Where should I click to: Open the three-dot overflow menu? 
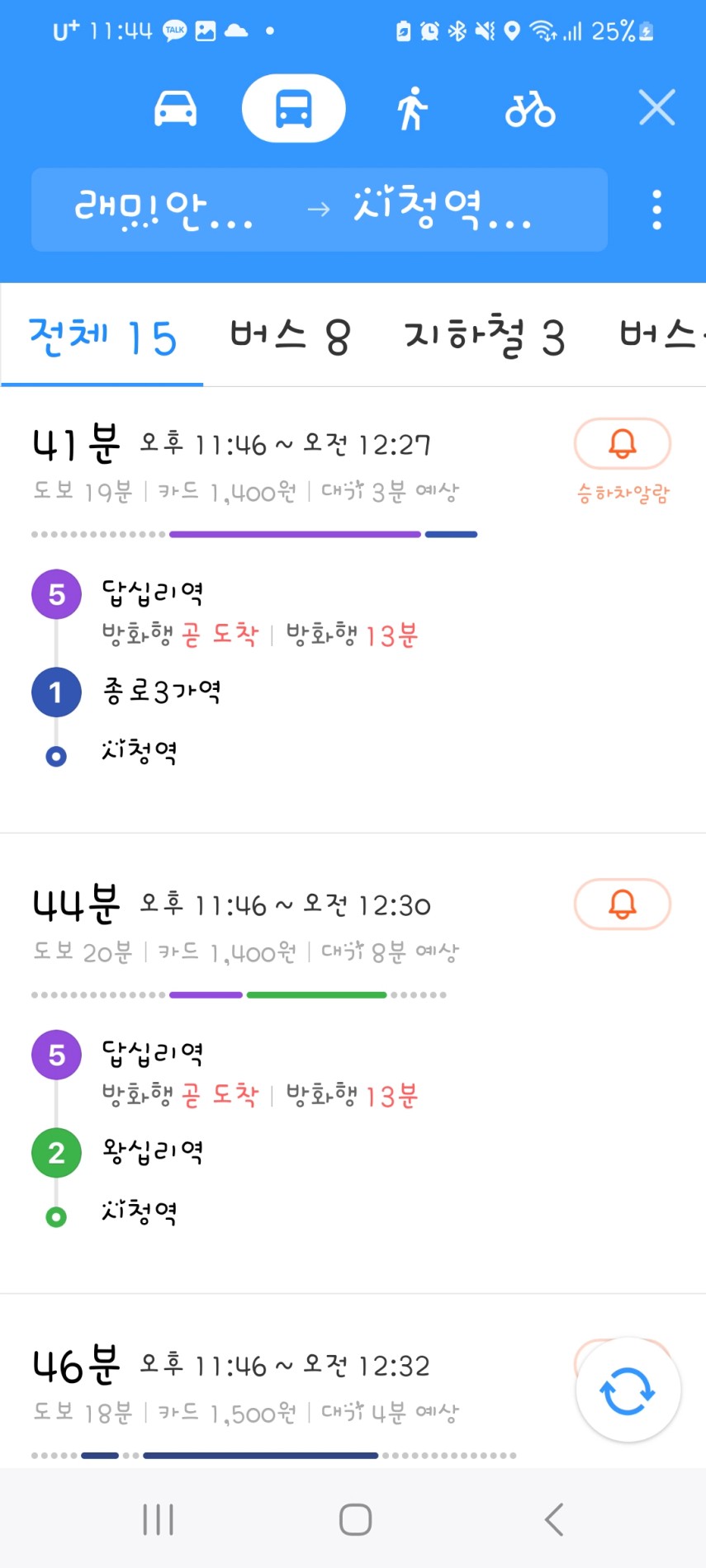tap(656, 210)
